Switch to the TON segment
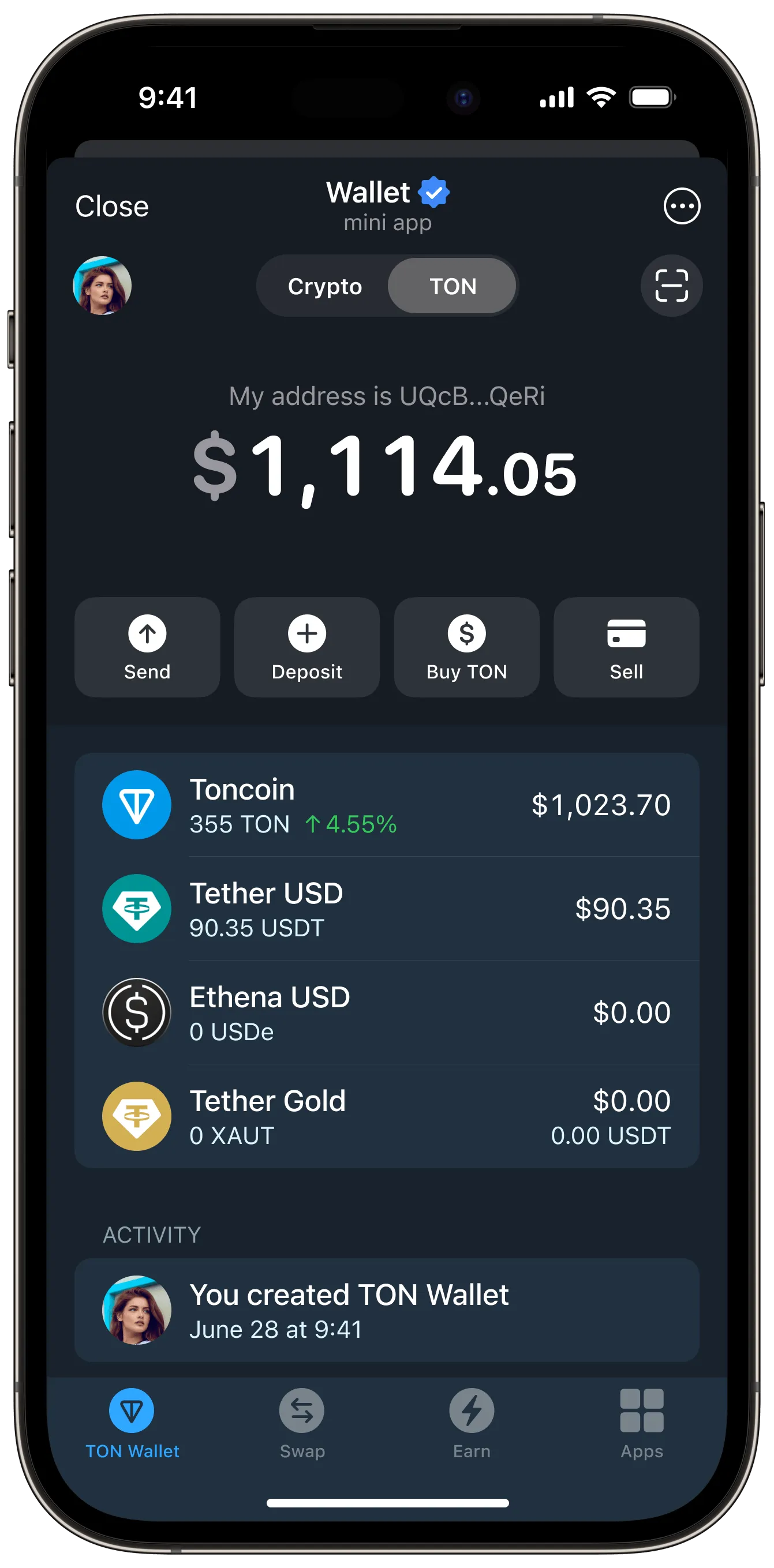The height and width of the screenshot is (1568, 774). pyautogui.click(x=451, y=286)
